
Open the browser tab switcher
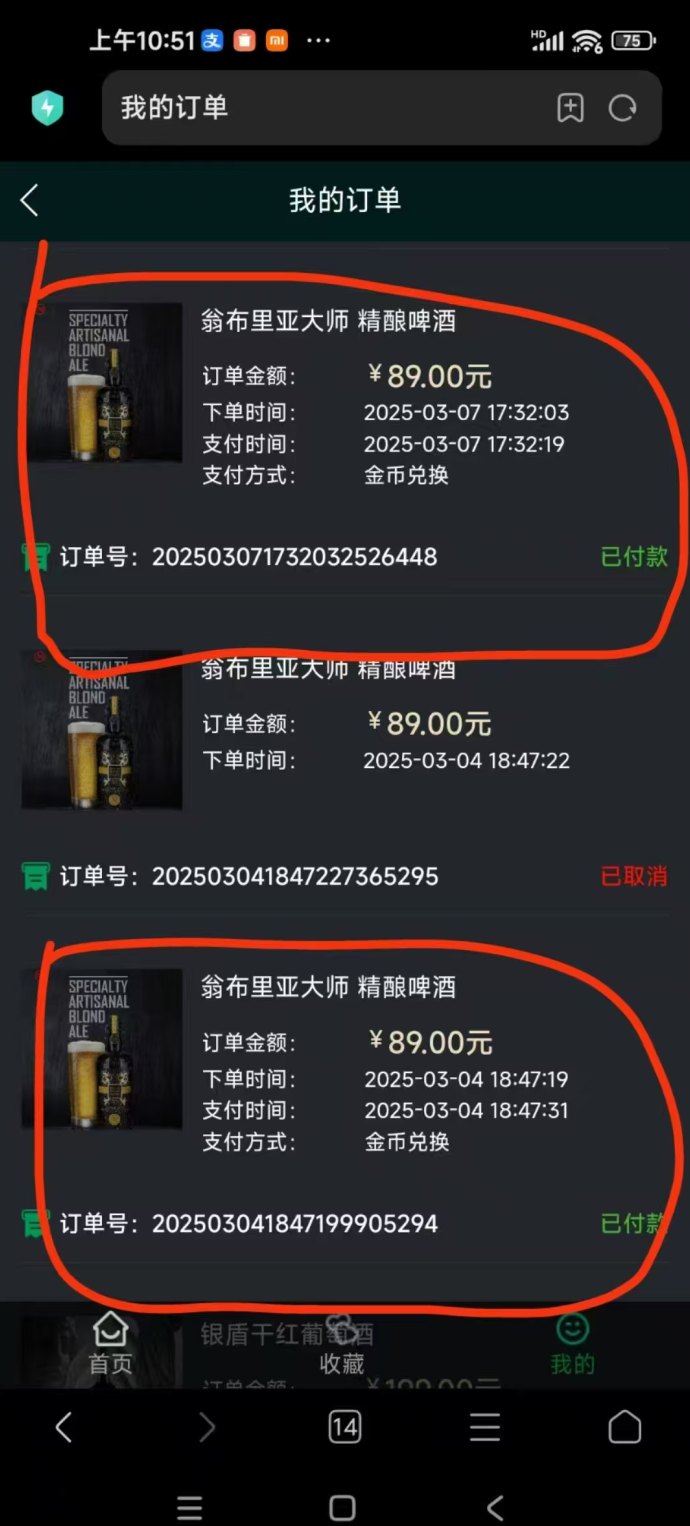tap(344, 1427)
